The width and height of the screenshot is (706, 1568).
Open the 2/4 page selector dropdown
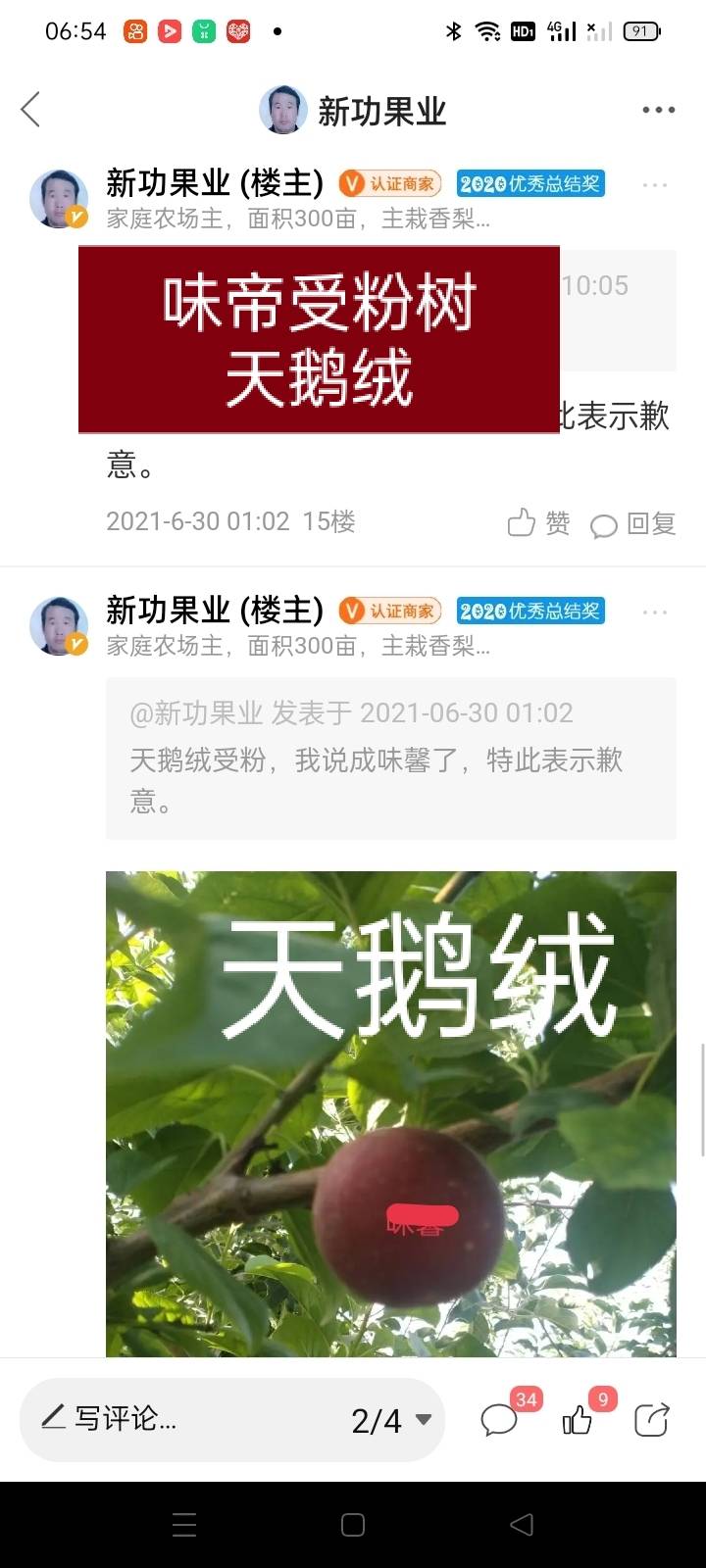(391, 1420)
